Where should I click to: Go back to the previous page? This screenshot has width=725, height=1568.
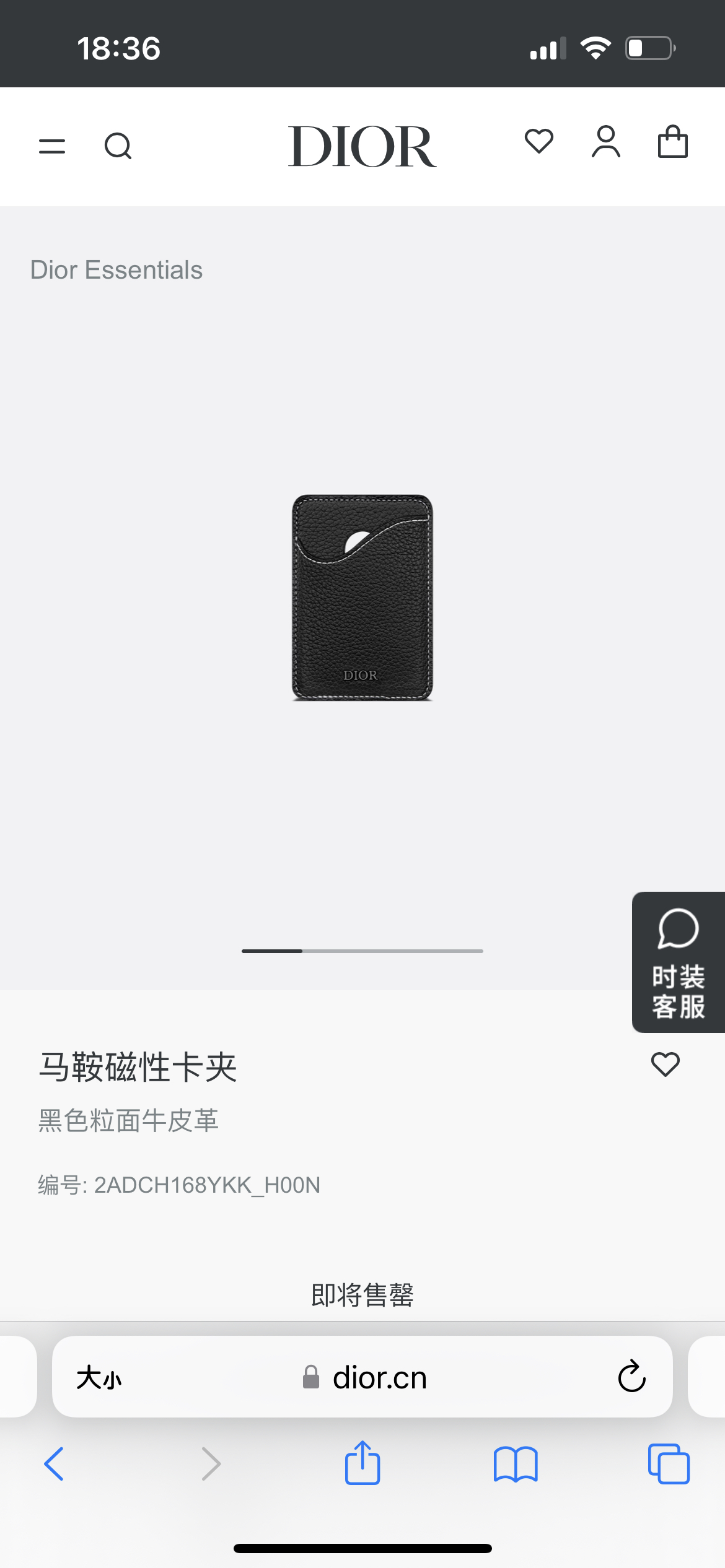54,1464
